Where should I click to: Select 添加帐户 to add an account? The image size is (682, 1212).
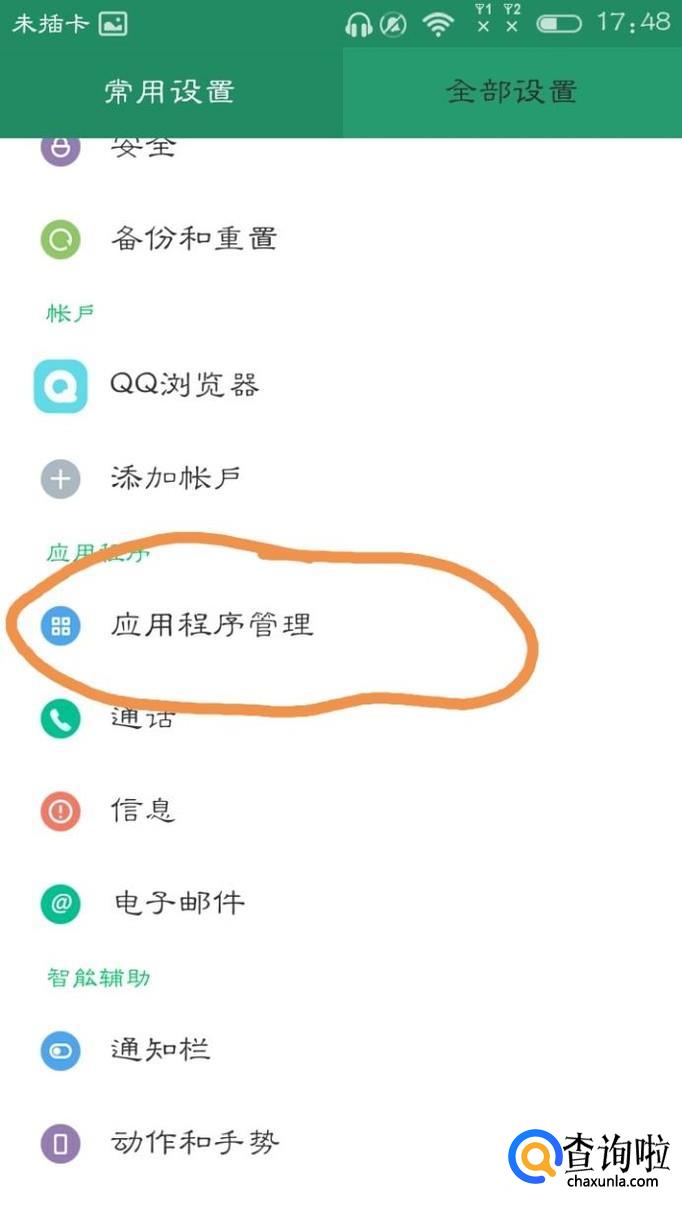176,478
